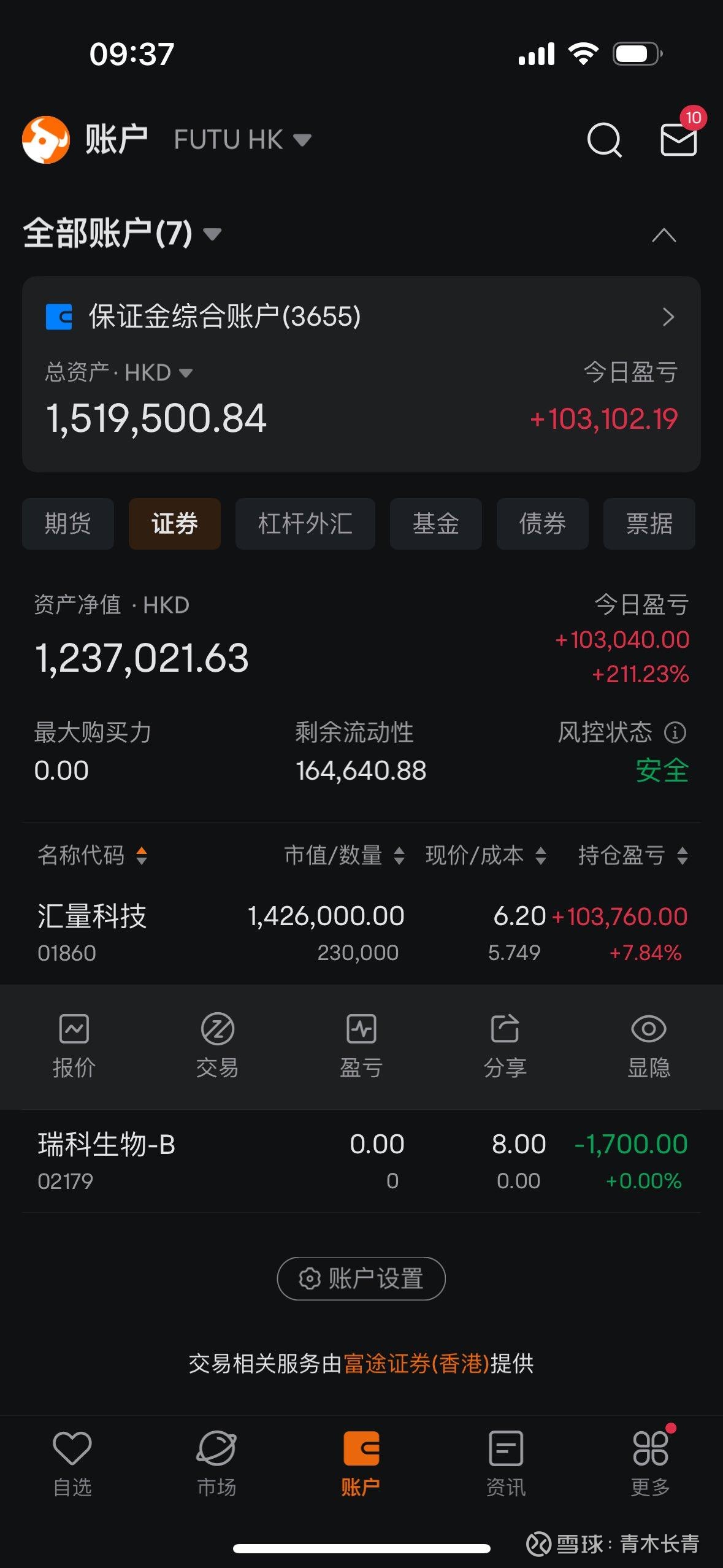The image size is (723, 1568).
Task: Switch to the 基金 tab
Action: [x=435, y=523]
